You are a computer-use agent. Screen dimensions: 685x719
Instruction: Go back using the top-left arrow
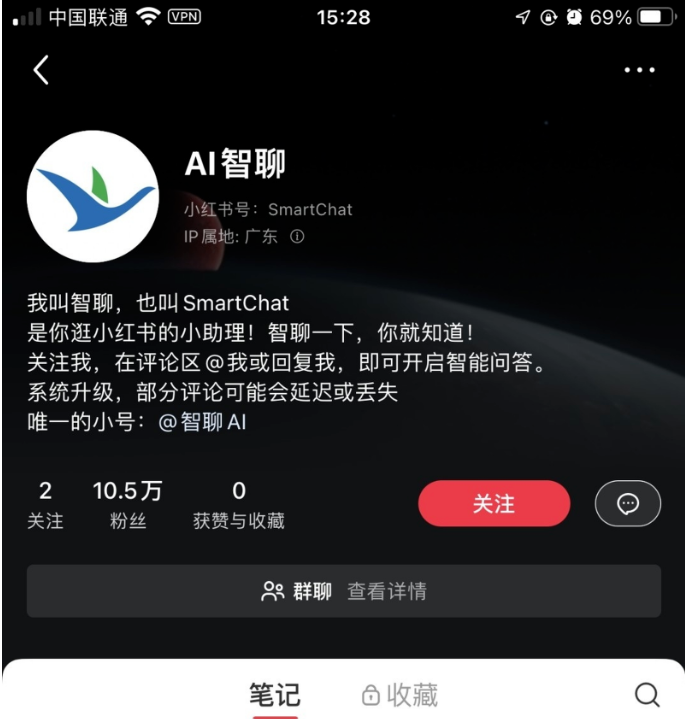[x=41, y=71]
